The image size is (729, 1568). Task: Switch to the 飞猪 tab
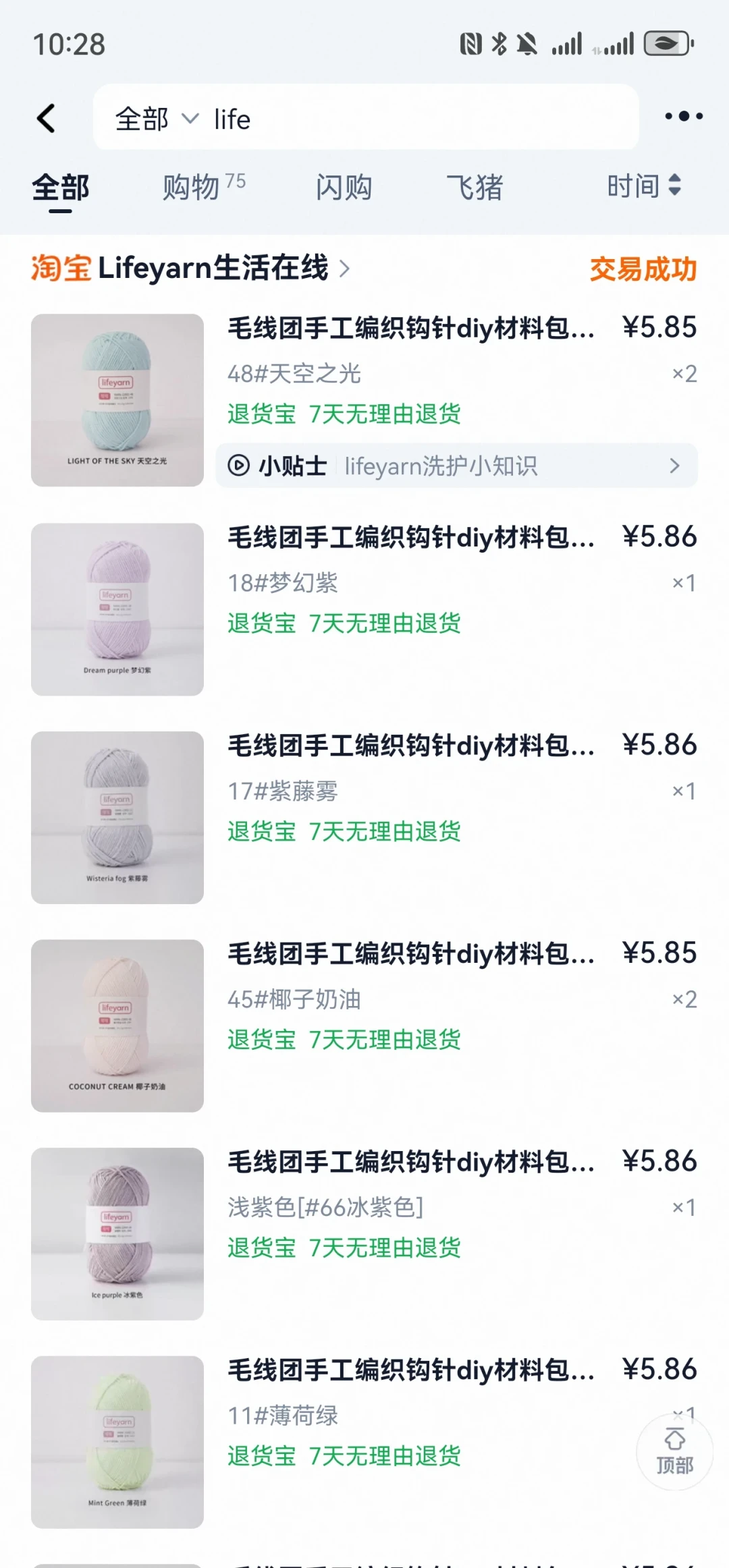(x=475, y=187)
